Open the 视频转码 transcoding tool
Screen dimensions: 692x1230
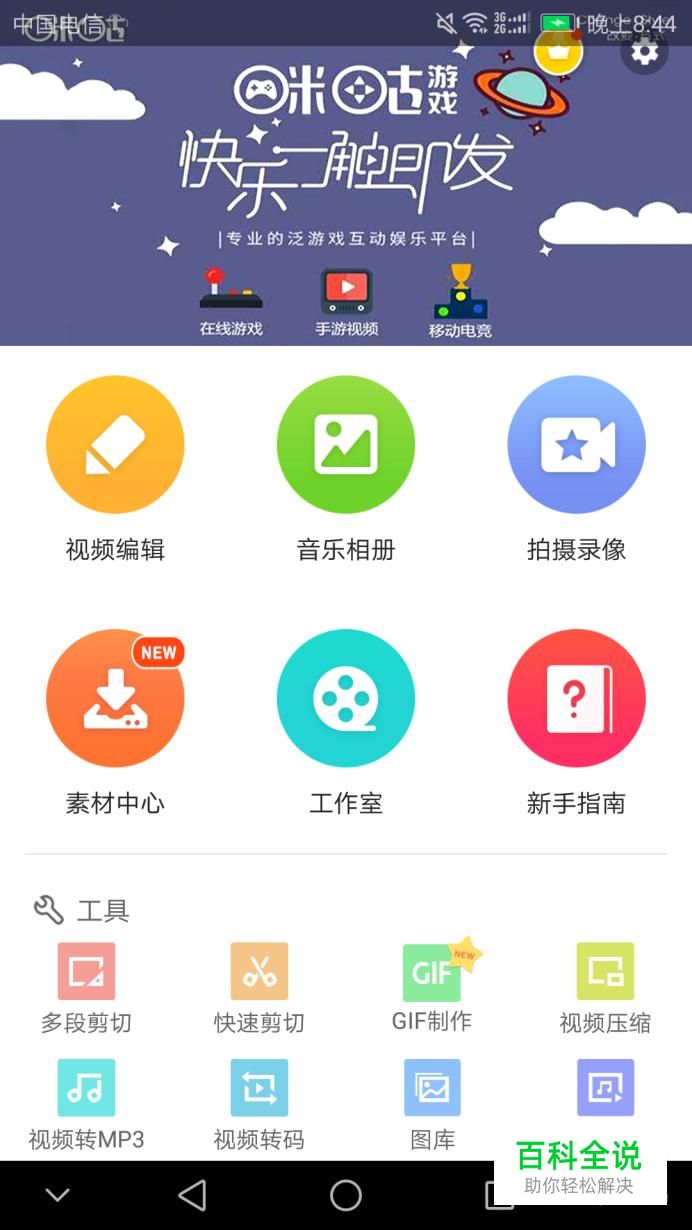[x=259, y=1088]
